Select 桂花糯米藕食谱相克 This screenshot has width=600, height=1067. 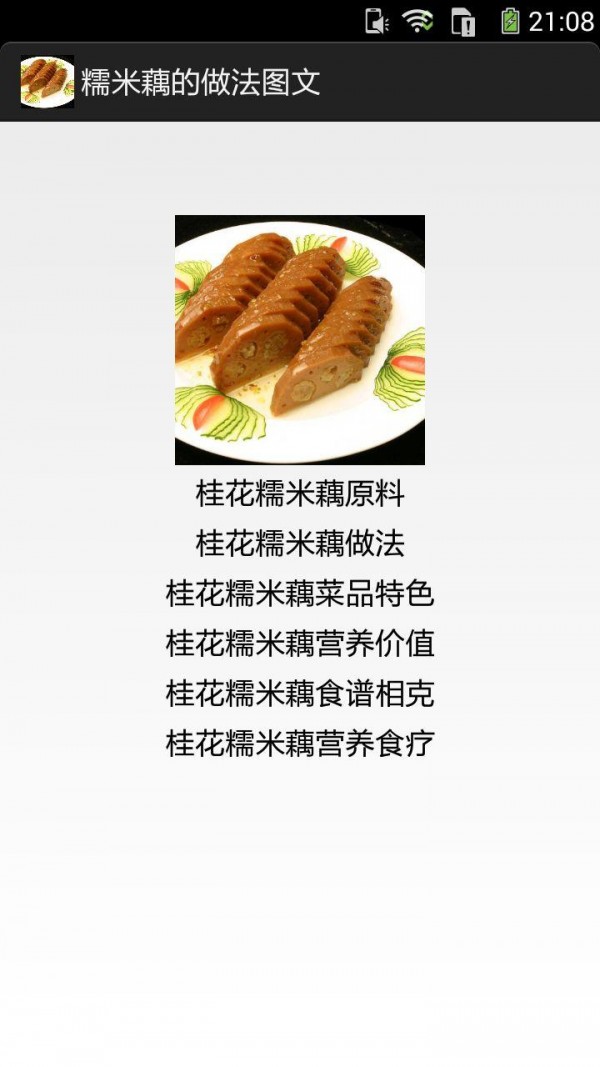[300, 693]
